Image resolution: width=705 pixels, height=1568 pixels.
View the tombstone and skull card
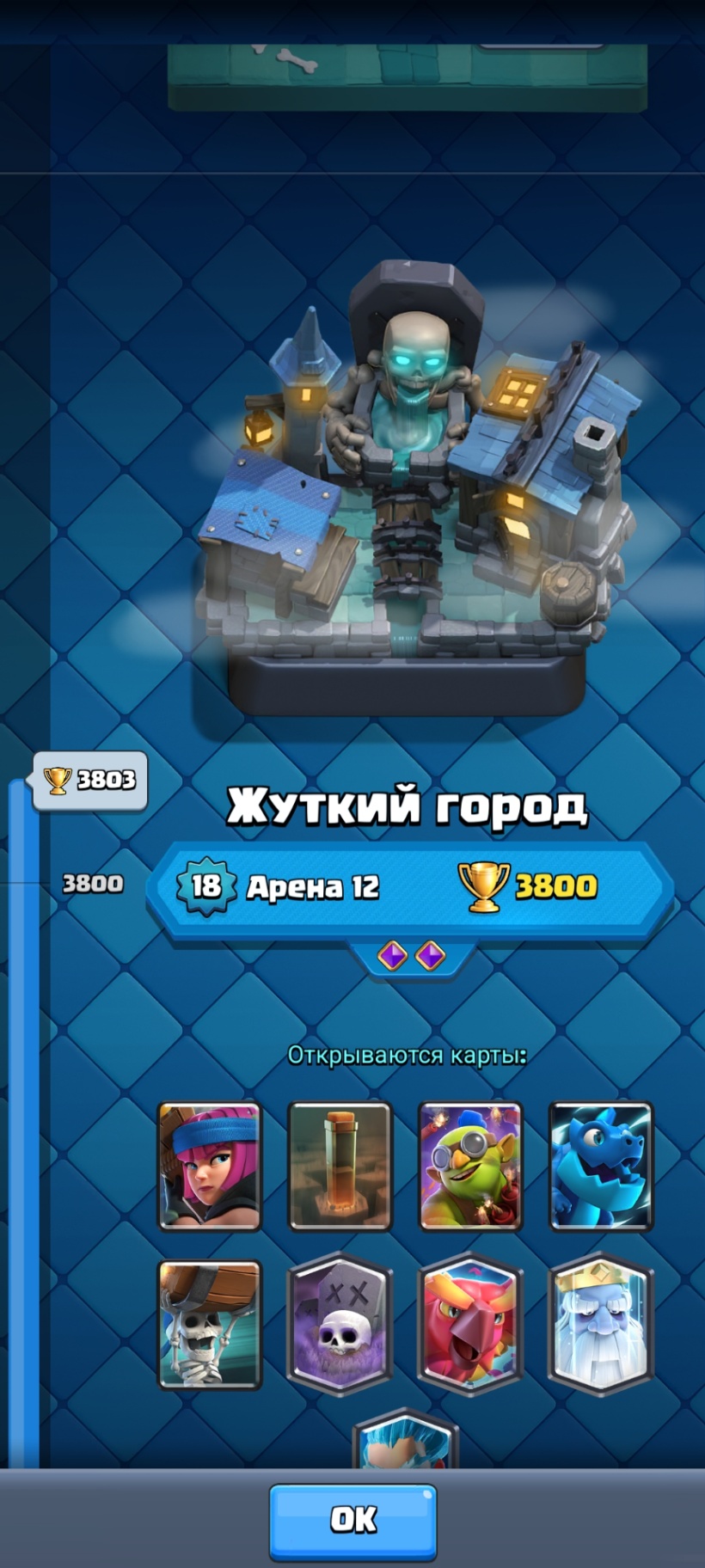tap(340, 1324)
